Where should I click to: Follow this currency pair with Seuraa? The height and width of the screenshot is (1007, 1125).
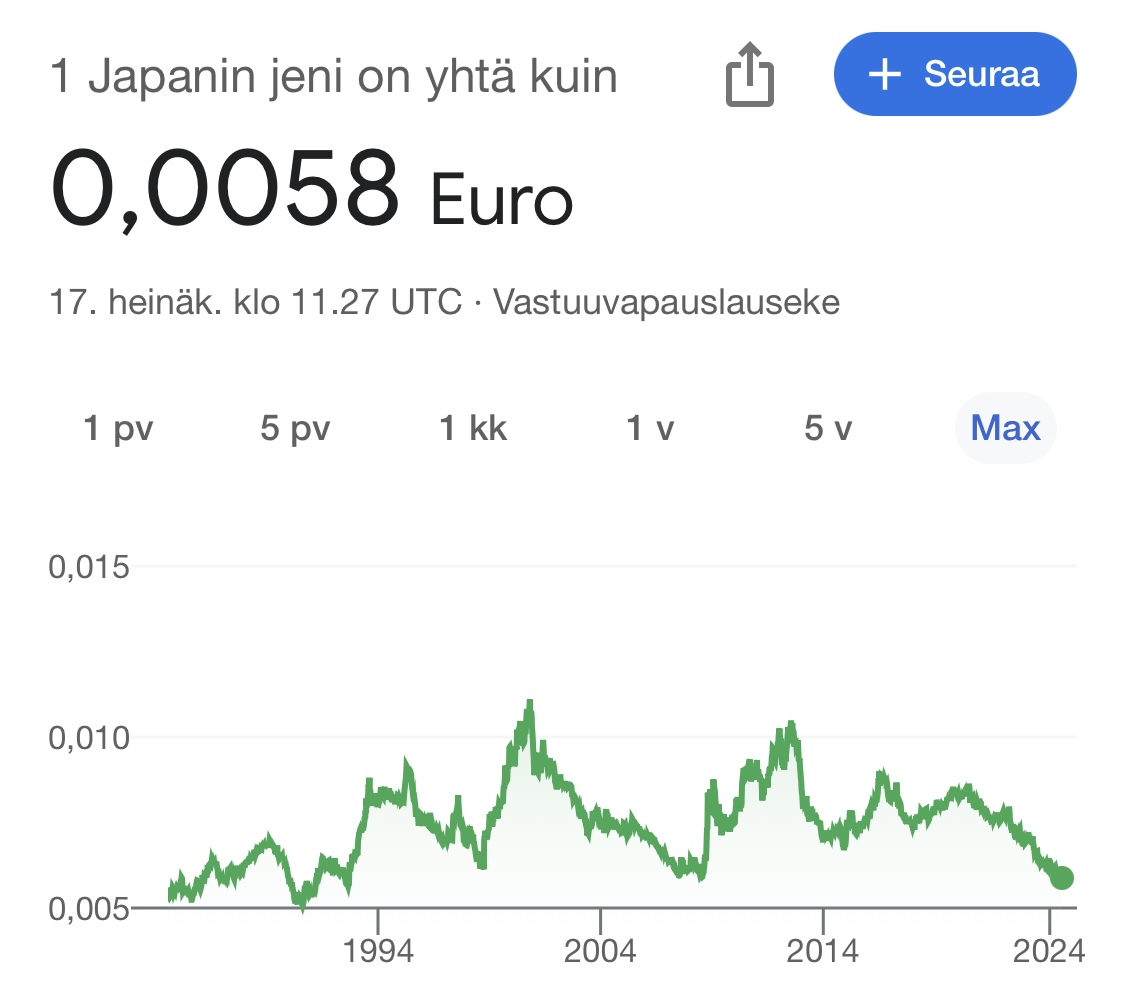point(955,74)
